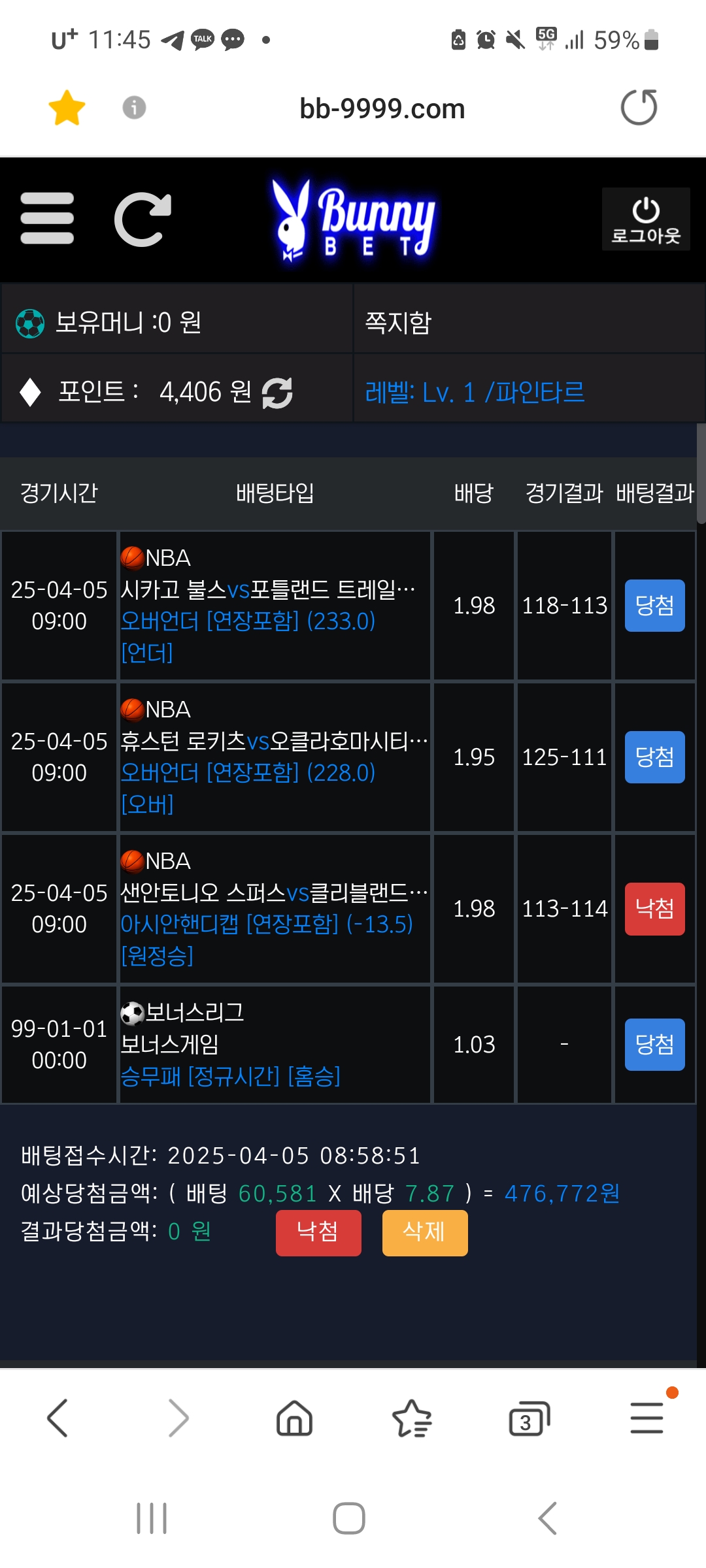Go back in the browser toolbar
The image size is (706, 1568).
pos(58,1418)
